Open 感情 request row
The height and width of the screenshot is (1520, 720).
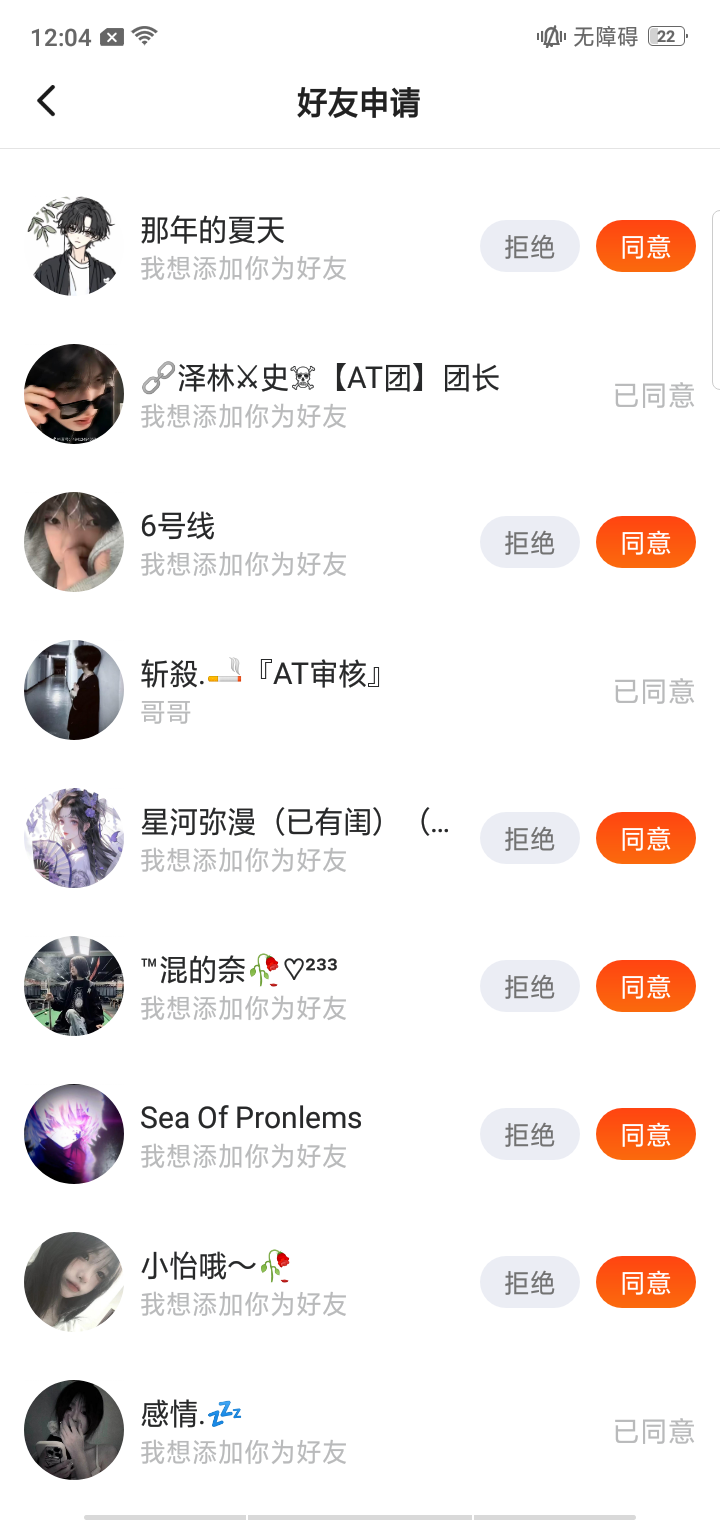pyautogui.click(x=320, y=1430)
